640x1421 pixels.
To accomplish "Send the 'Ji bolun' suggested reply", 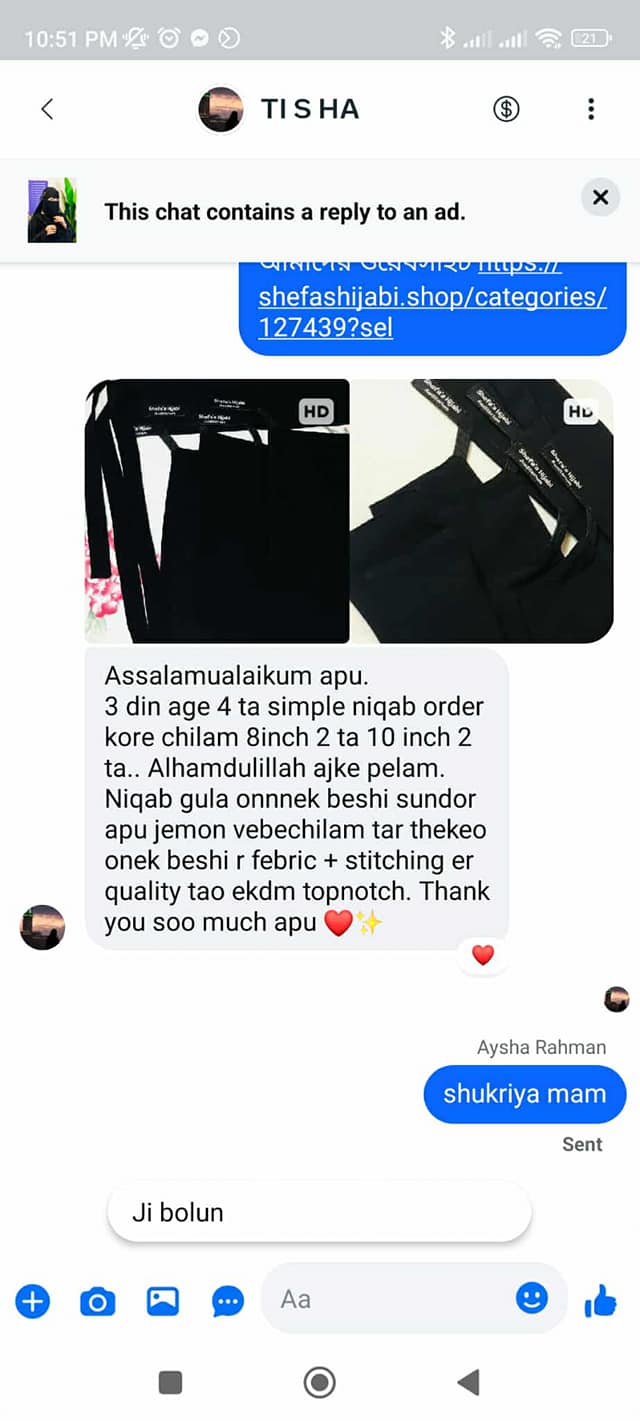I will [x=318, y=1212].
